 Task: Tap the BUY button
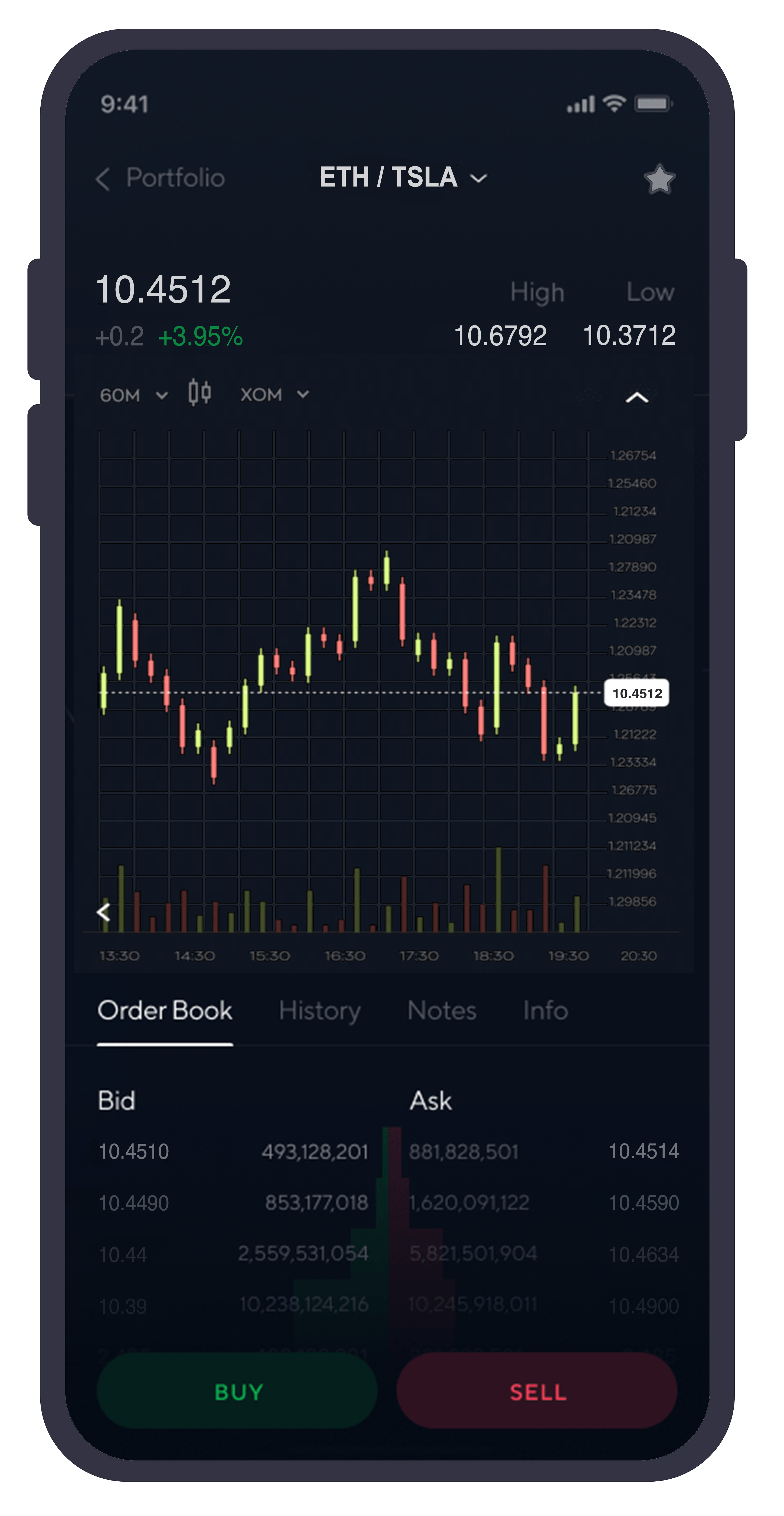(x=237, y=1392)
